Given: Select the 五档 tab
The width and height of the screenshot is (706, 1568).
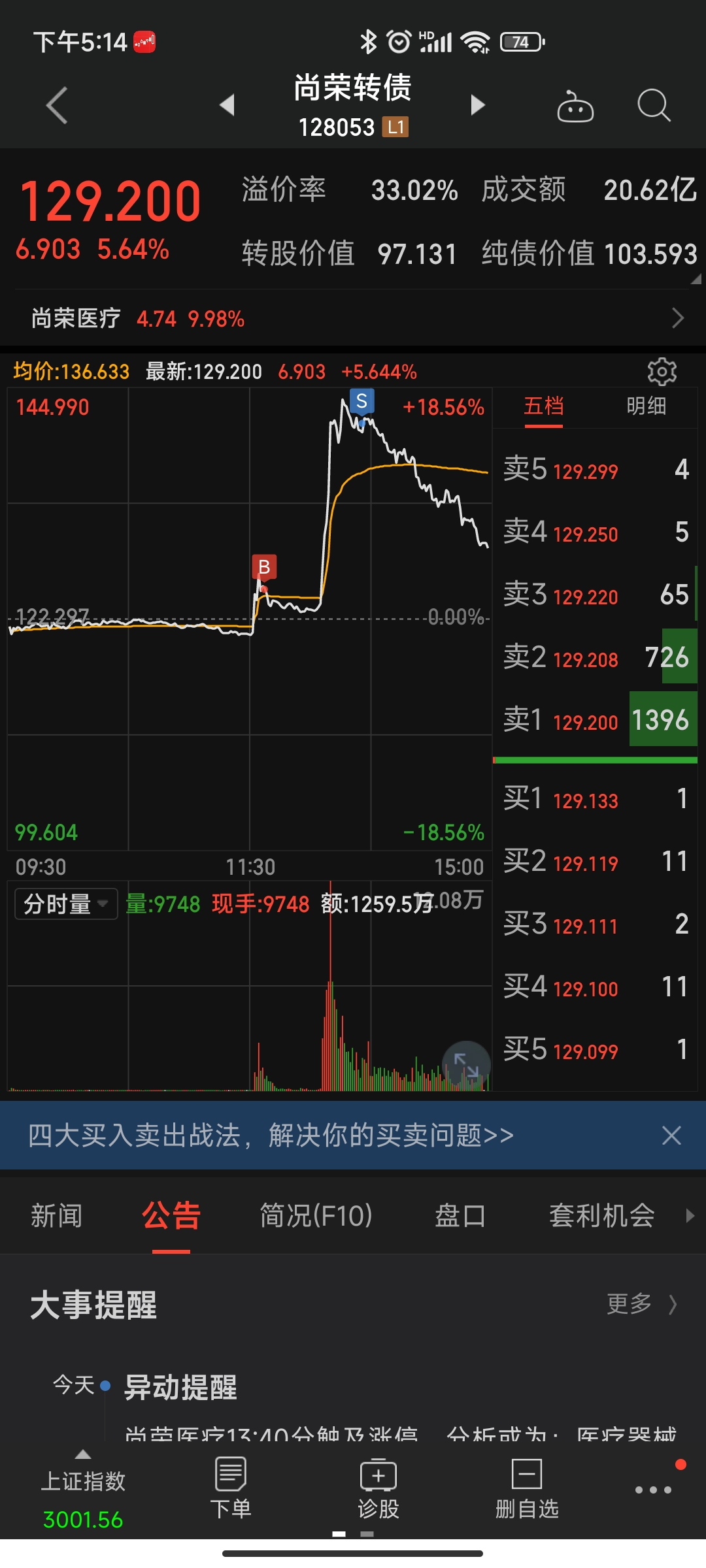Looking at the screenshot, I should (x=543, y=406).
